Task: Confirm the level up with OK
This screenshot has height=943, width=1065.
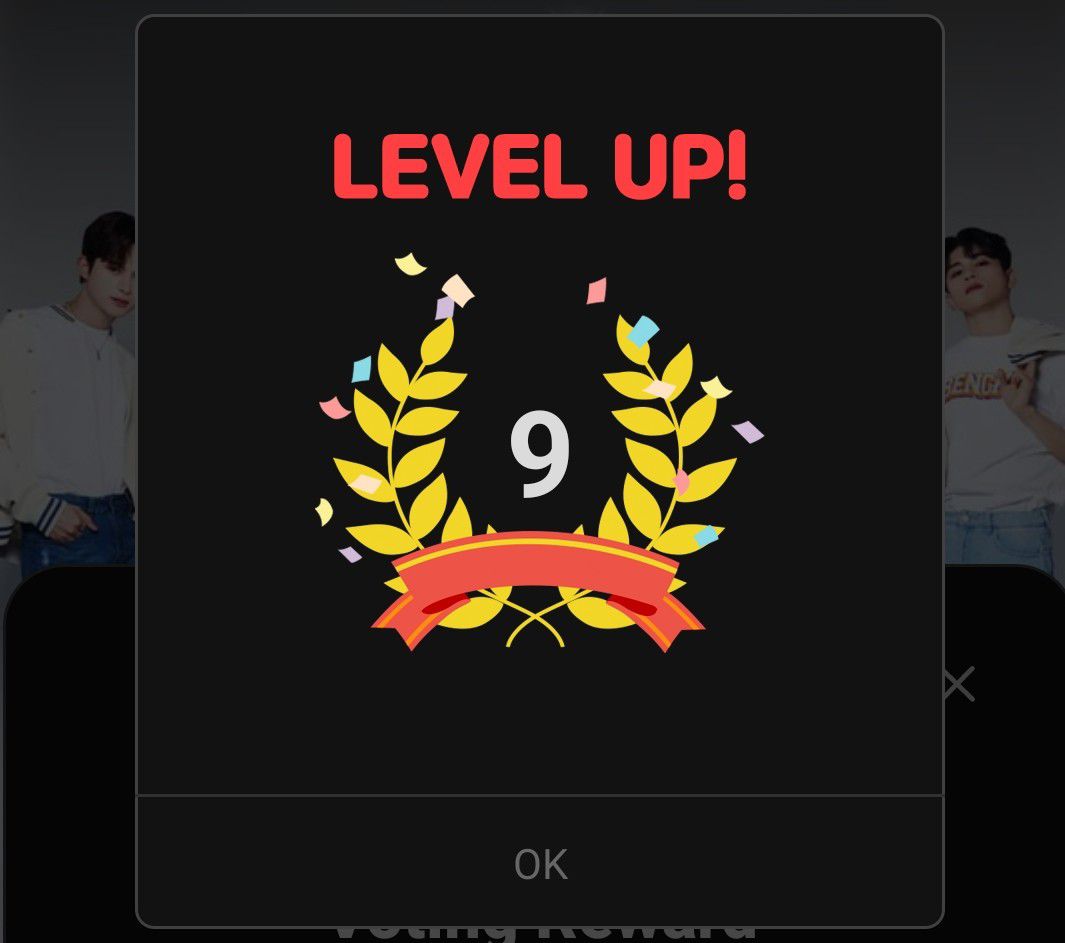Action: (540, 863)
